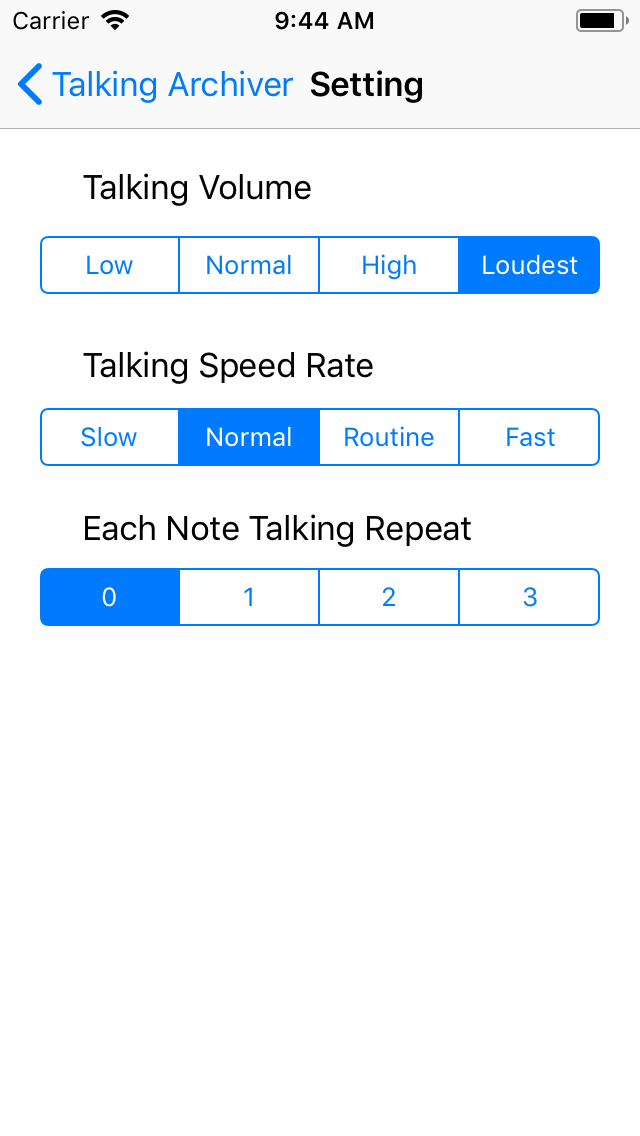This screenshot has height=1136, width=640.
Task: Go back to Talking Archiver
Action: tap(155, 84)
